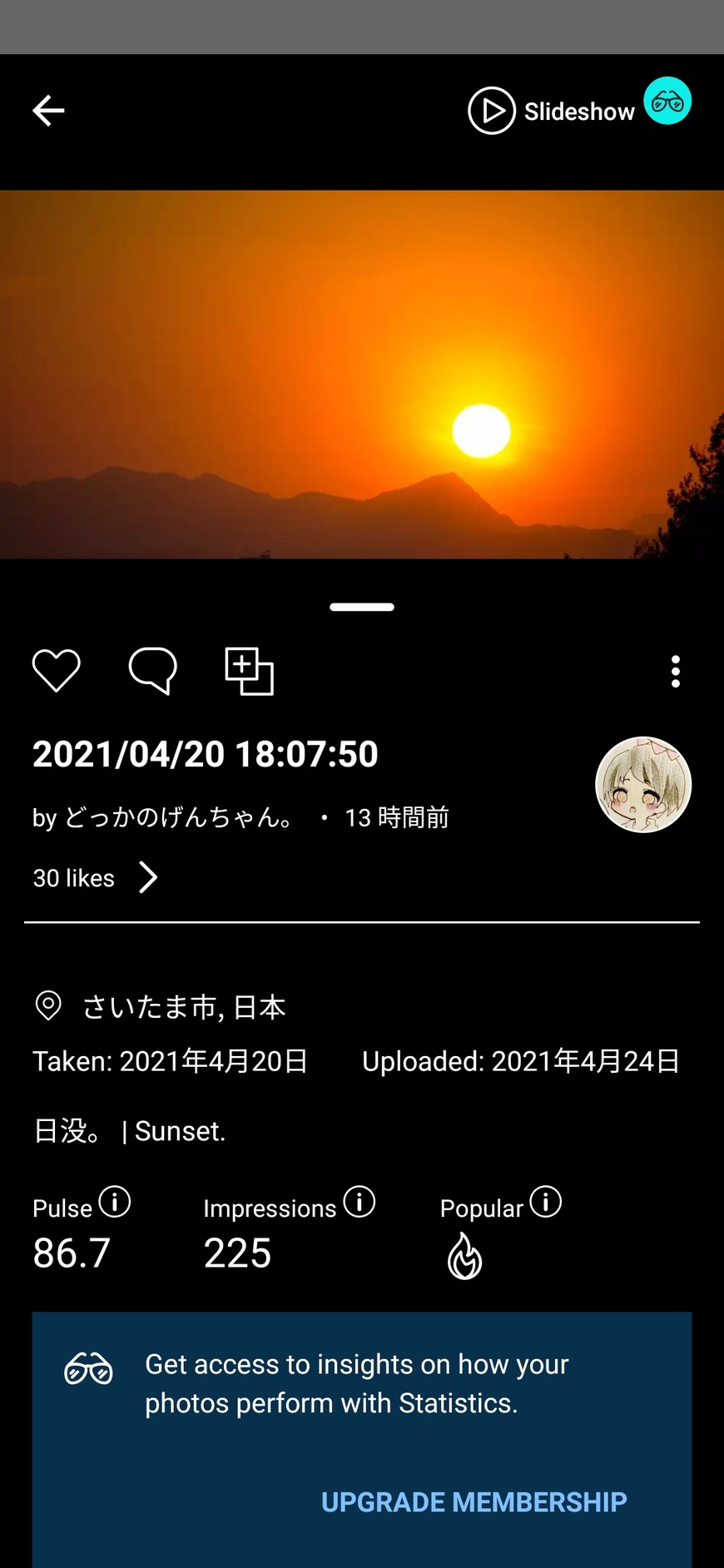Tap the drag handle below the photo
The height and width of the screenshot is (1568, 724).
(x=362, y=607)
